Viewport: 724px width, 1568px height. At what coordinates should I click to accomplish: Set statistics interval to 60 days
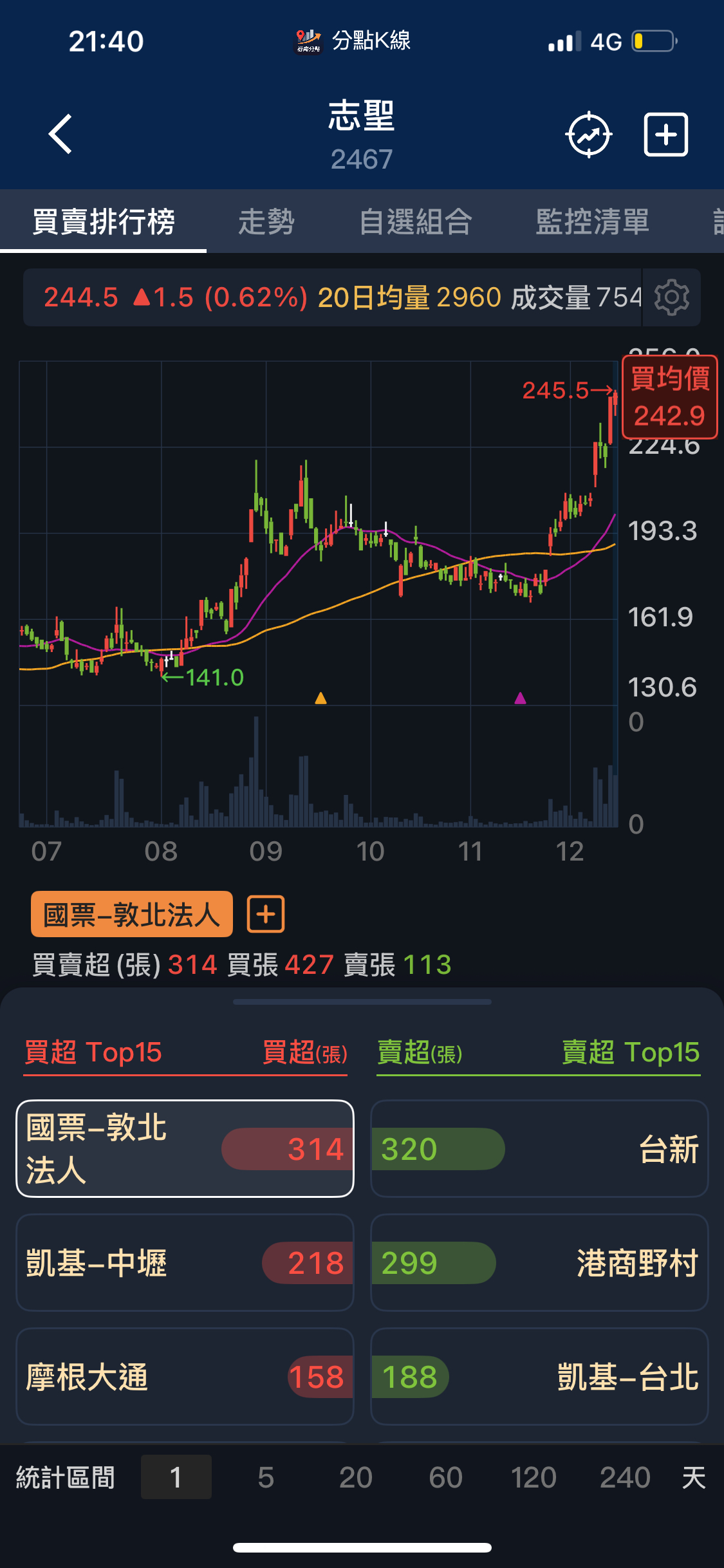[x=445, y=1477]
